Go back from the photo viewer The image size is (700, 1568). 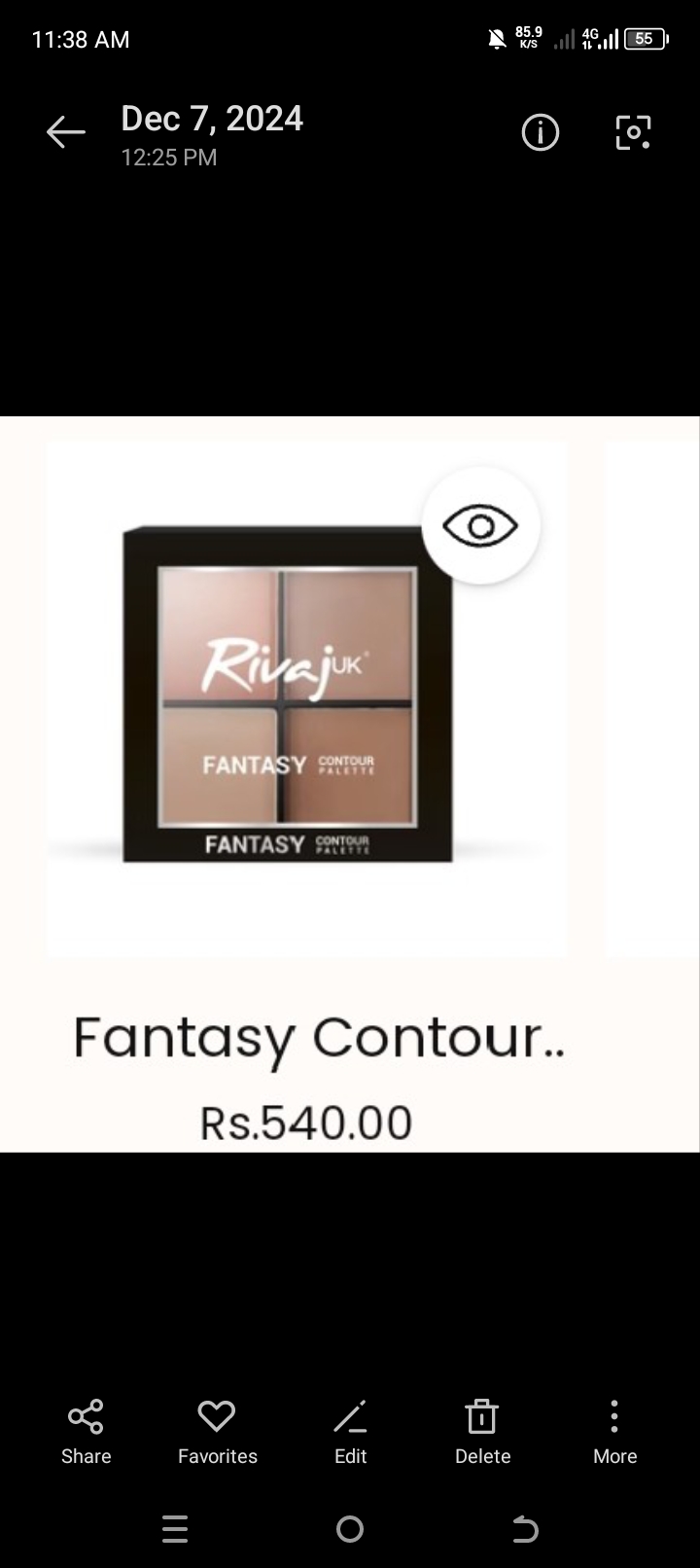pyautogui.click(x=65, y=132)
